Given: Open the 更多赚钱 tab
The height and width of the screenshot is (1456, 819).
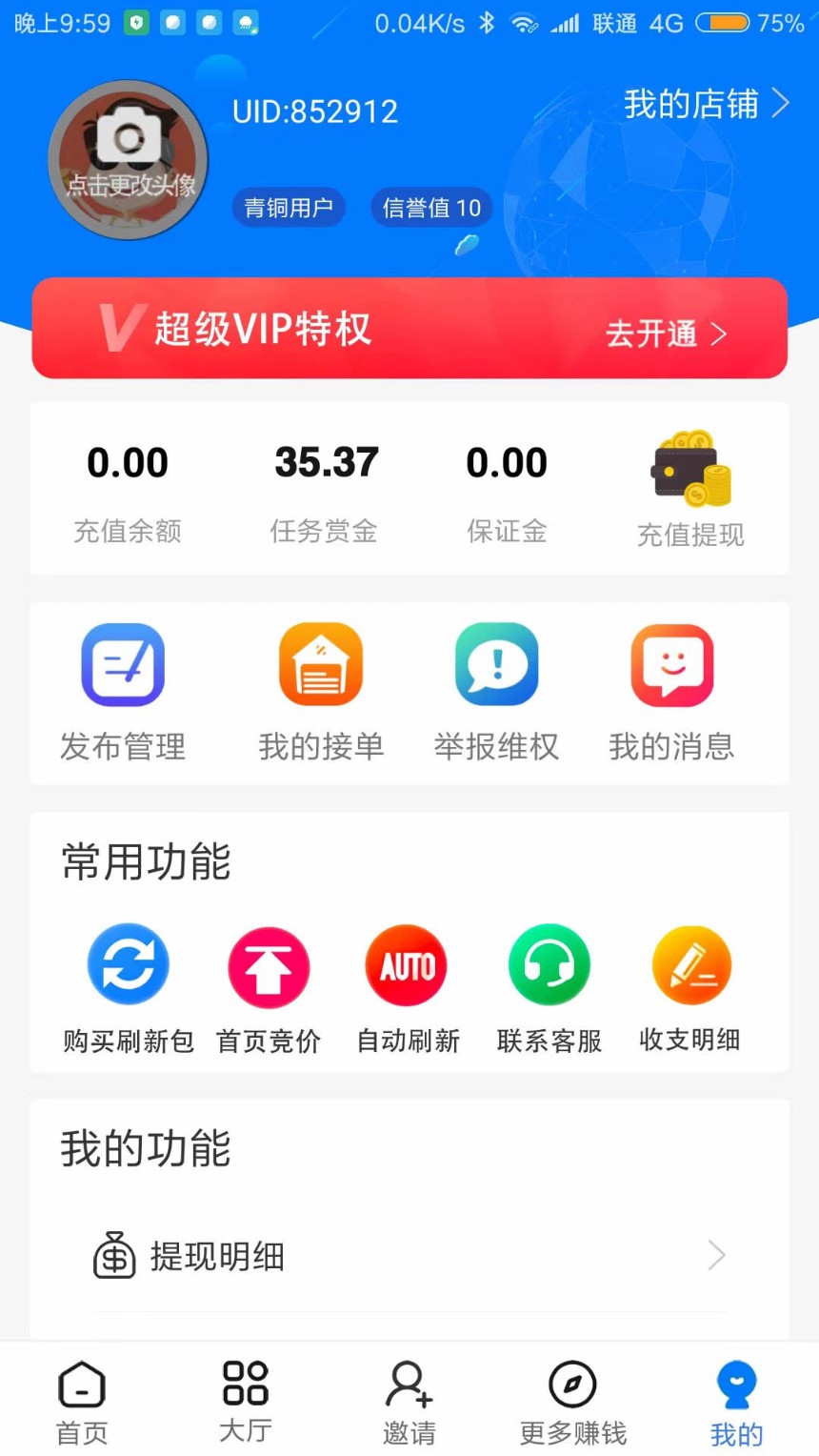Looking at the screenshot, I should (x=573, y=1401).
